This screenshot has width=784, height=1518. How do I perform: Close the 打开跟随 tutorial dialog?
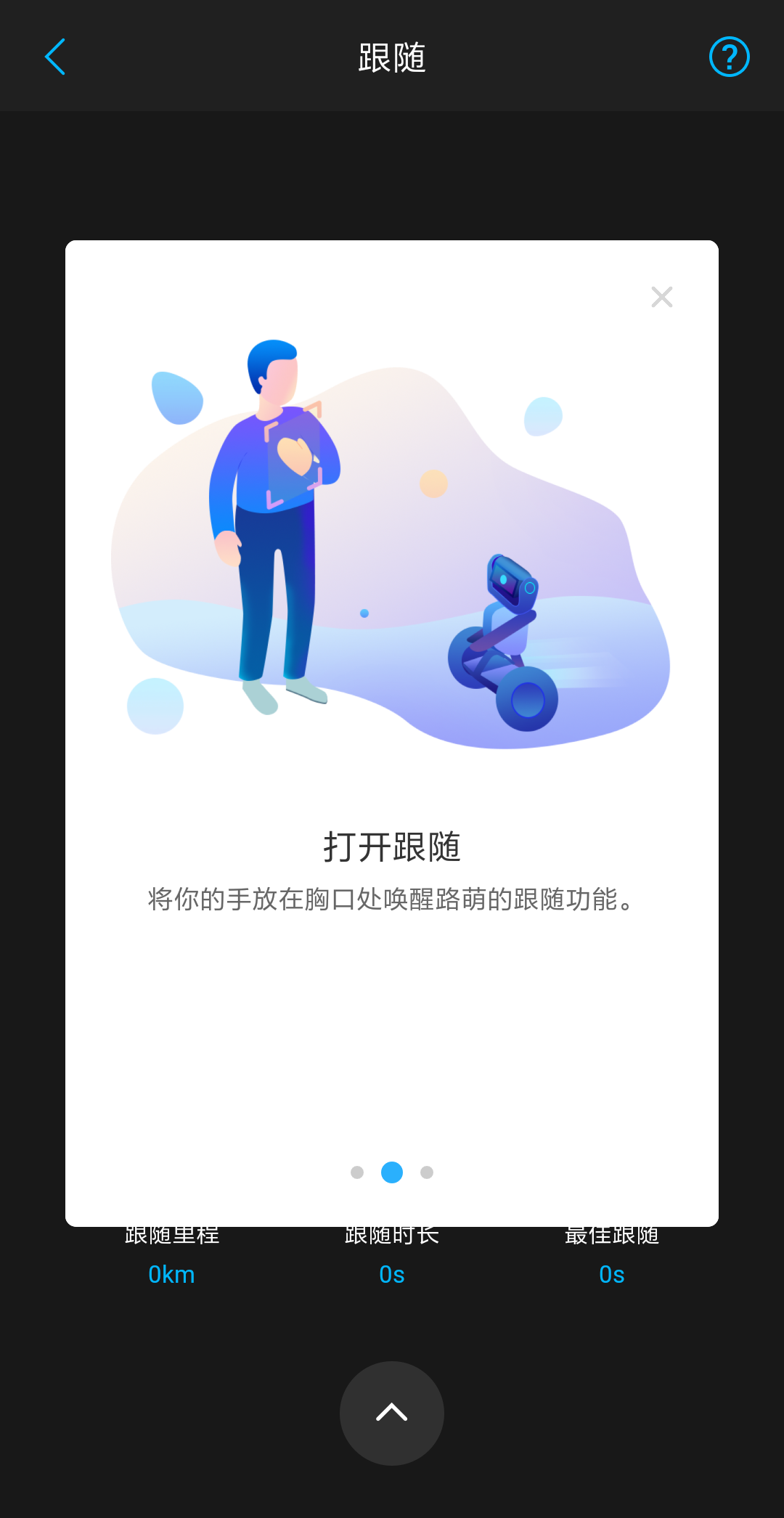coord(661,297)
